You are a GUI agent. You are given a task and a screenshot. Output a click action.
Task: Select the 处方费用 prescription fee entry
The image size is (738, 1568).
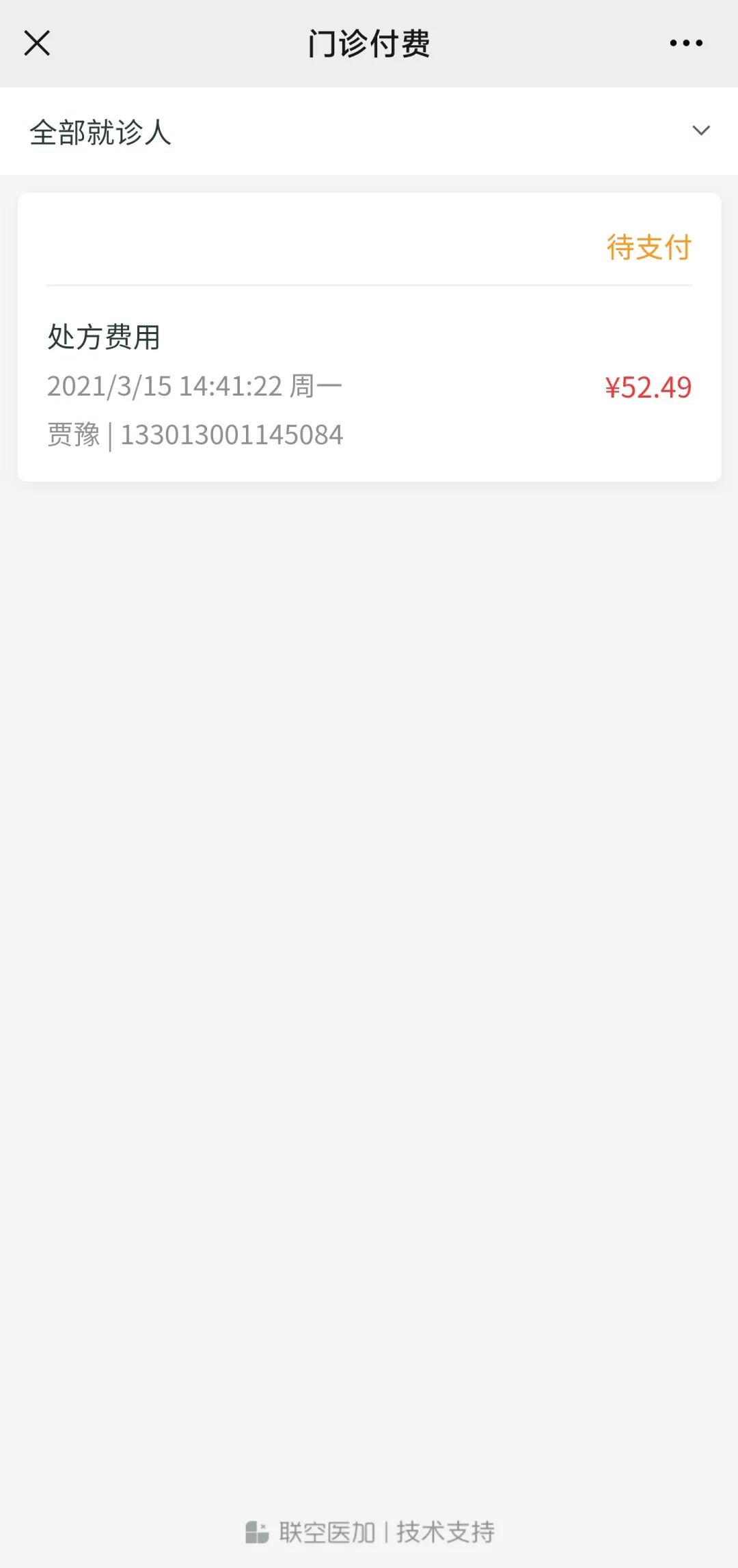(x=102, y=336)
